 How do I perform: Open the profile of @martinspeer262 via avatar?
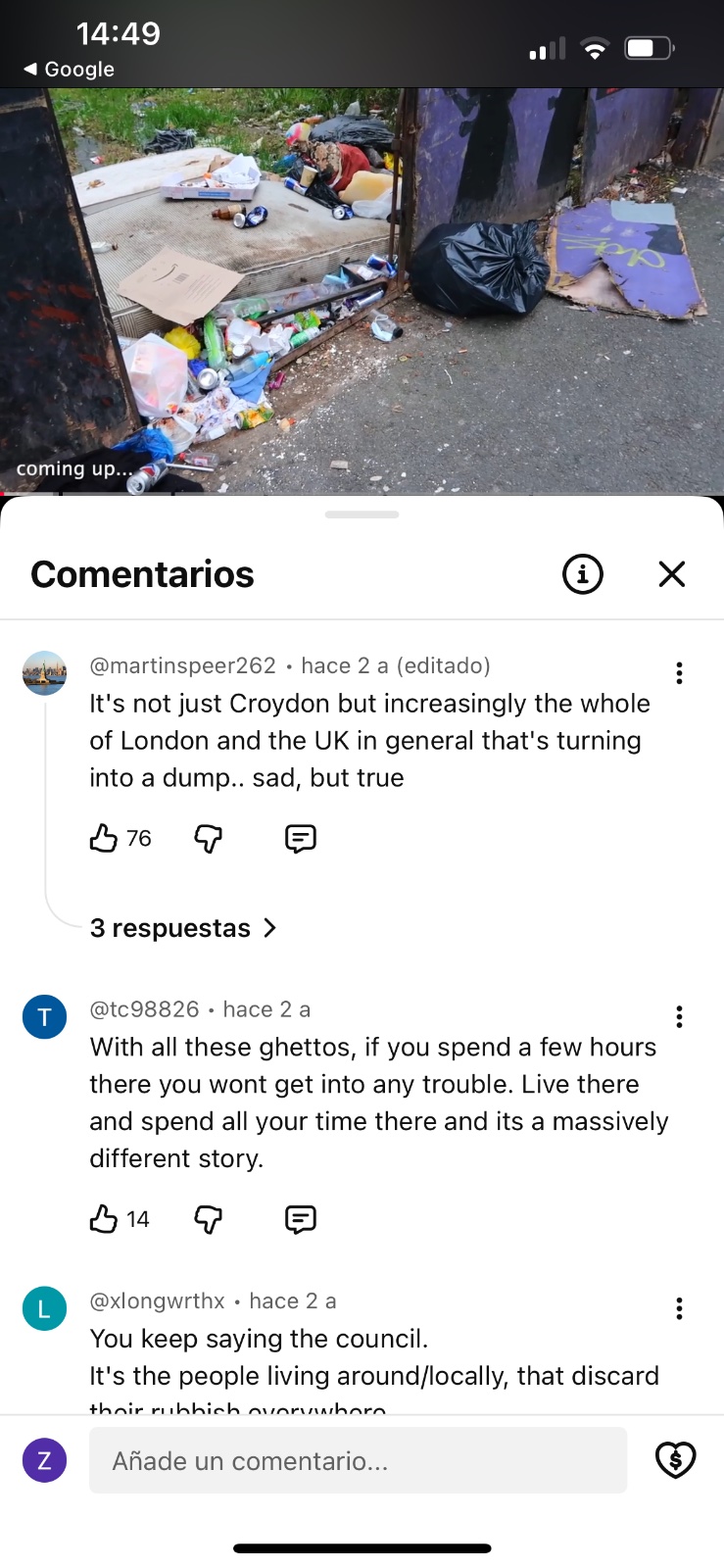point(44,673)
